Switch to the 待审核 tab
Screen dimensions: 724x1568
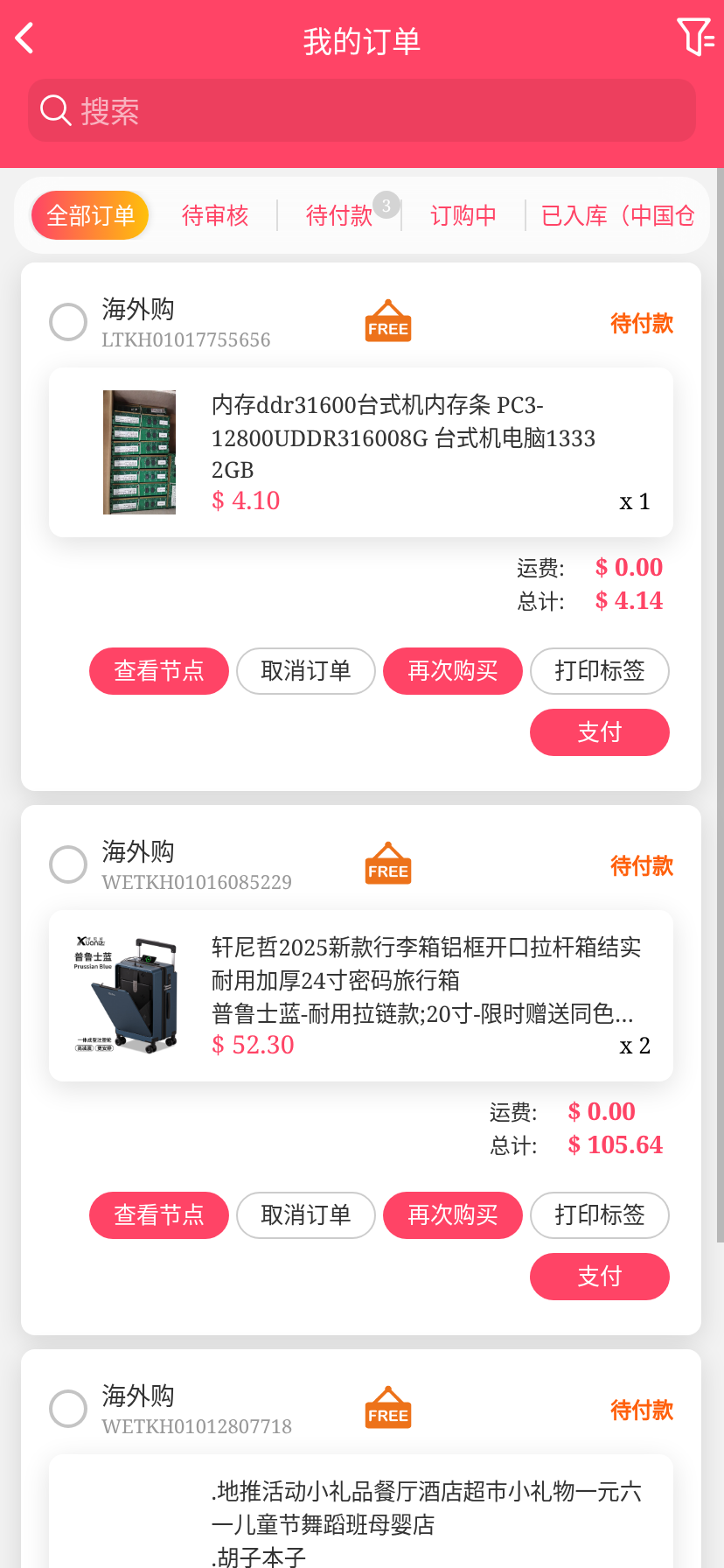point(215,215)
